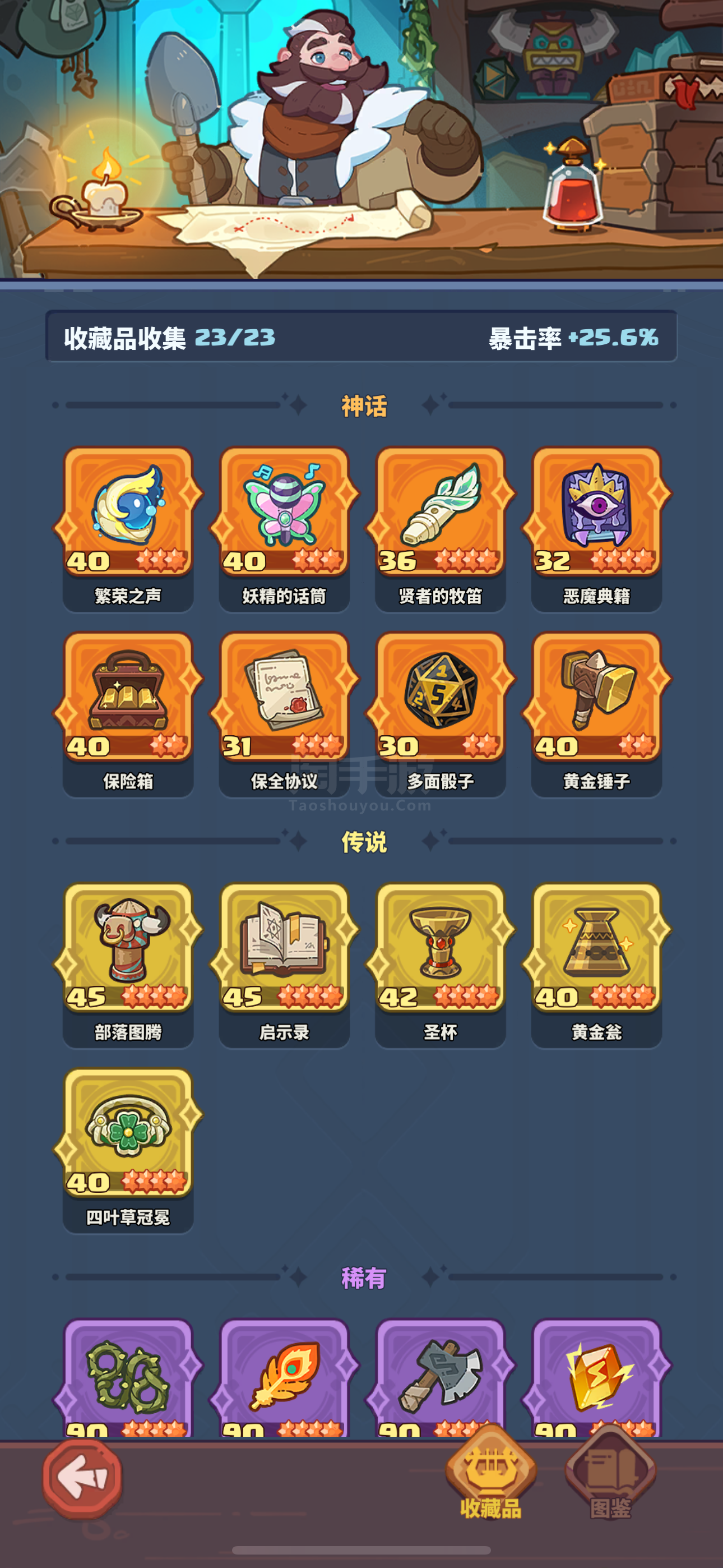The width and height of the screenshot is (723, 1568).
Task: Select the 部落图腾 collectible
Action: tap(128, 965)
